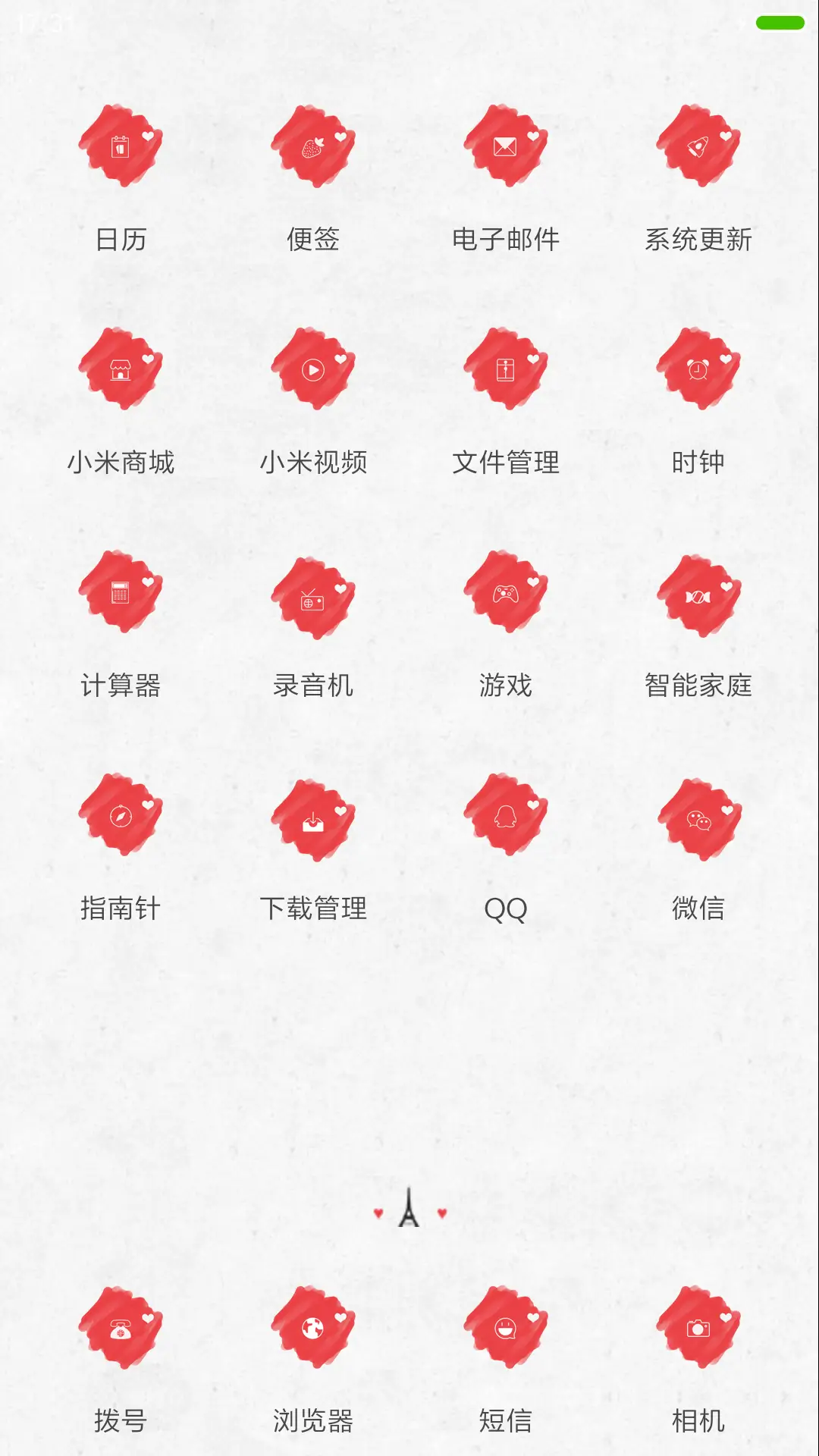
Task: Open 微信 WeChat app
Action: click(698, 820)
